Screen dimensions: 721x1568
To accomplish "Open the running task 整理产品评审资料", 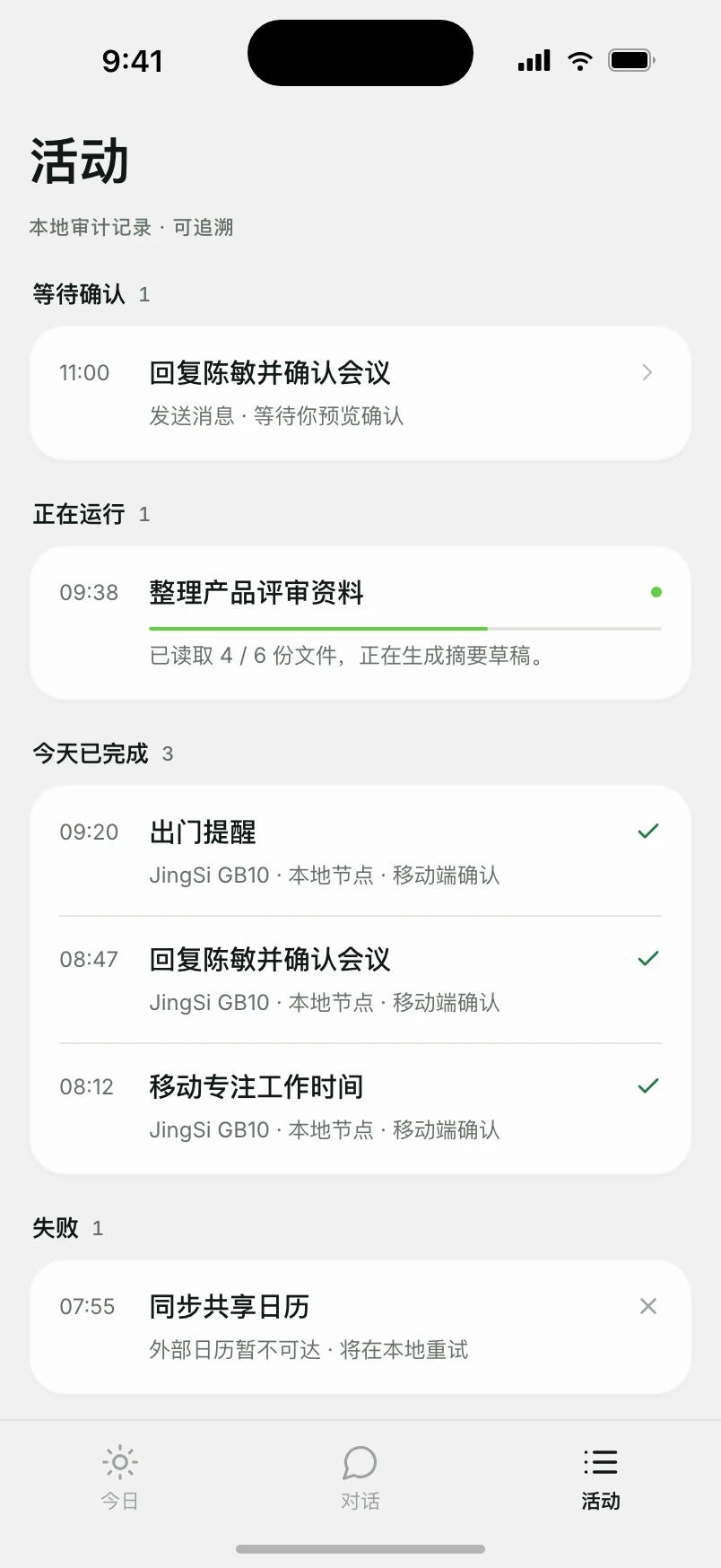I will [x=360, y=623].
